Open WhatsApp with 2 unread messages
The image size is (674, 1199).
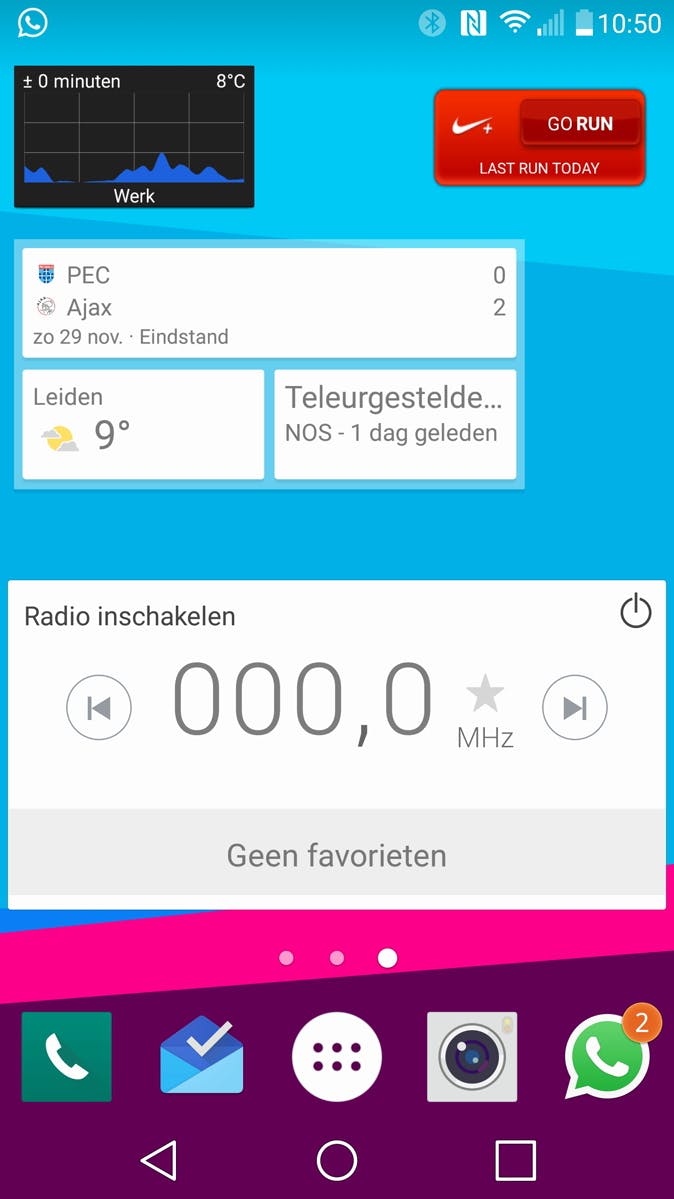[606, 1057]
